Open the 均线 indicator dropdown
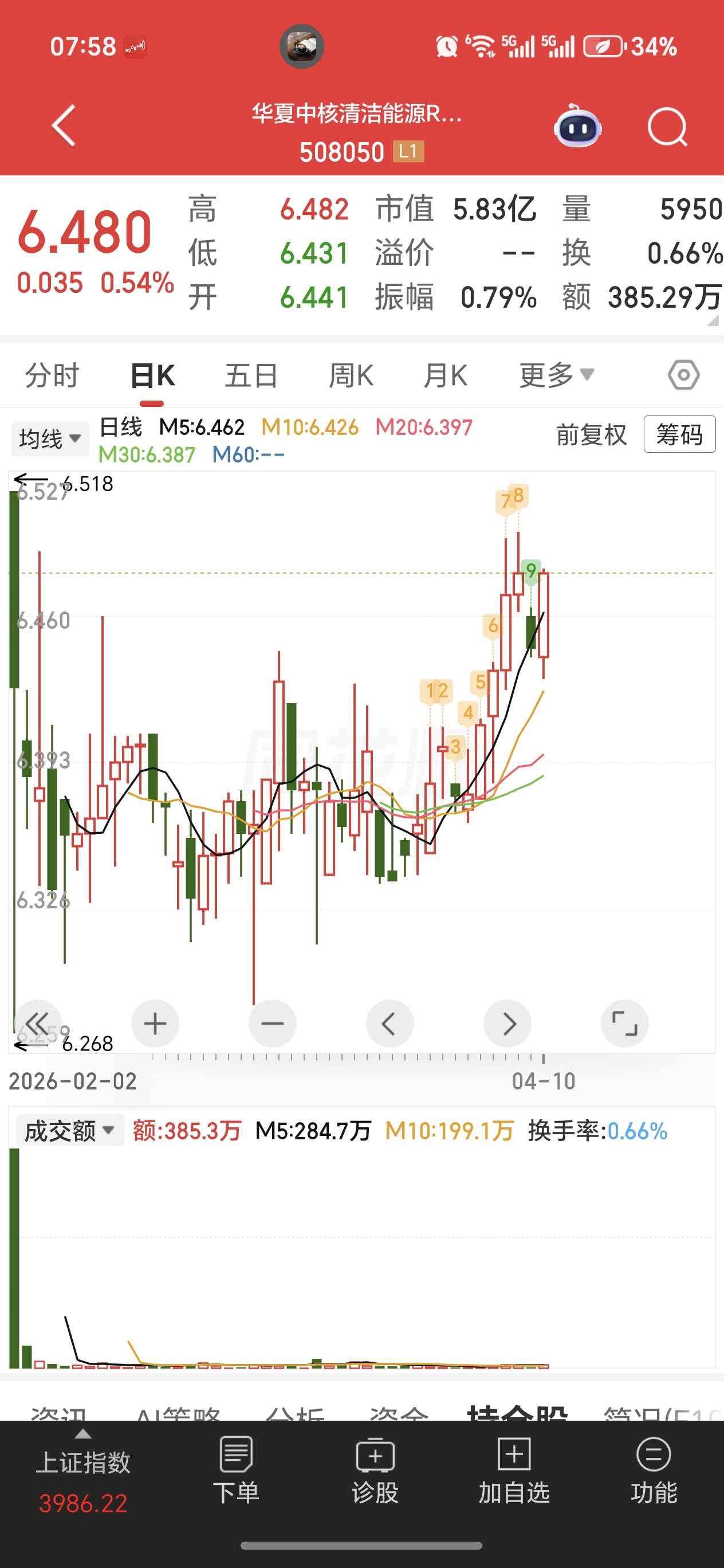724x1568 pixels. [50, 438]
